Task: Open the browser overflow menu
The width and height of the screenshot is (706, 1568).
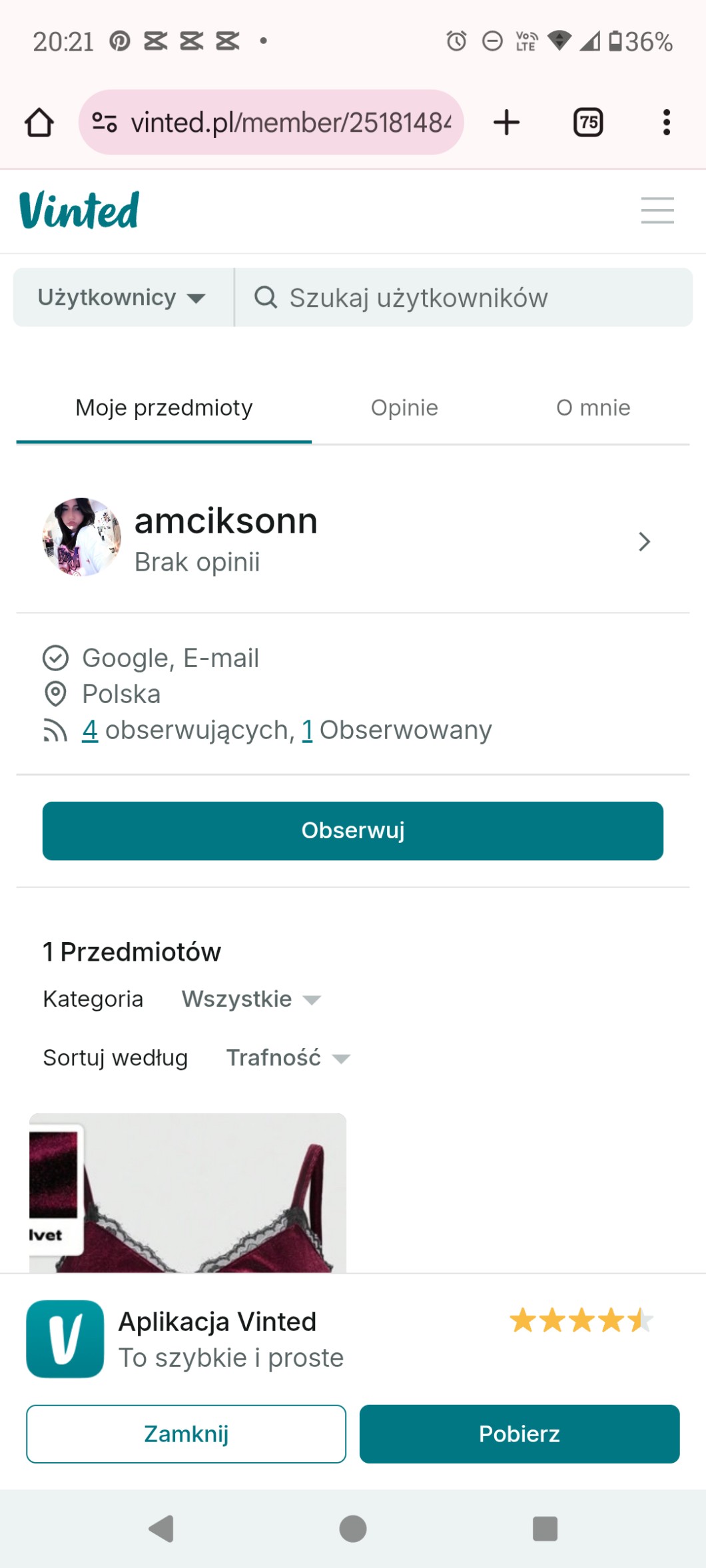Action: pyautogui.click(x=666, y=123)
